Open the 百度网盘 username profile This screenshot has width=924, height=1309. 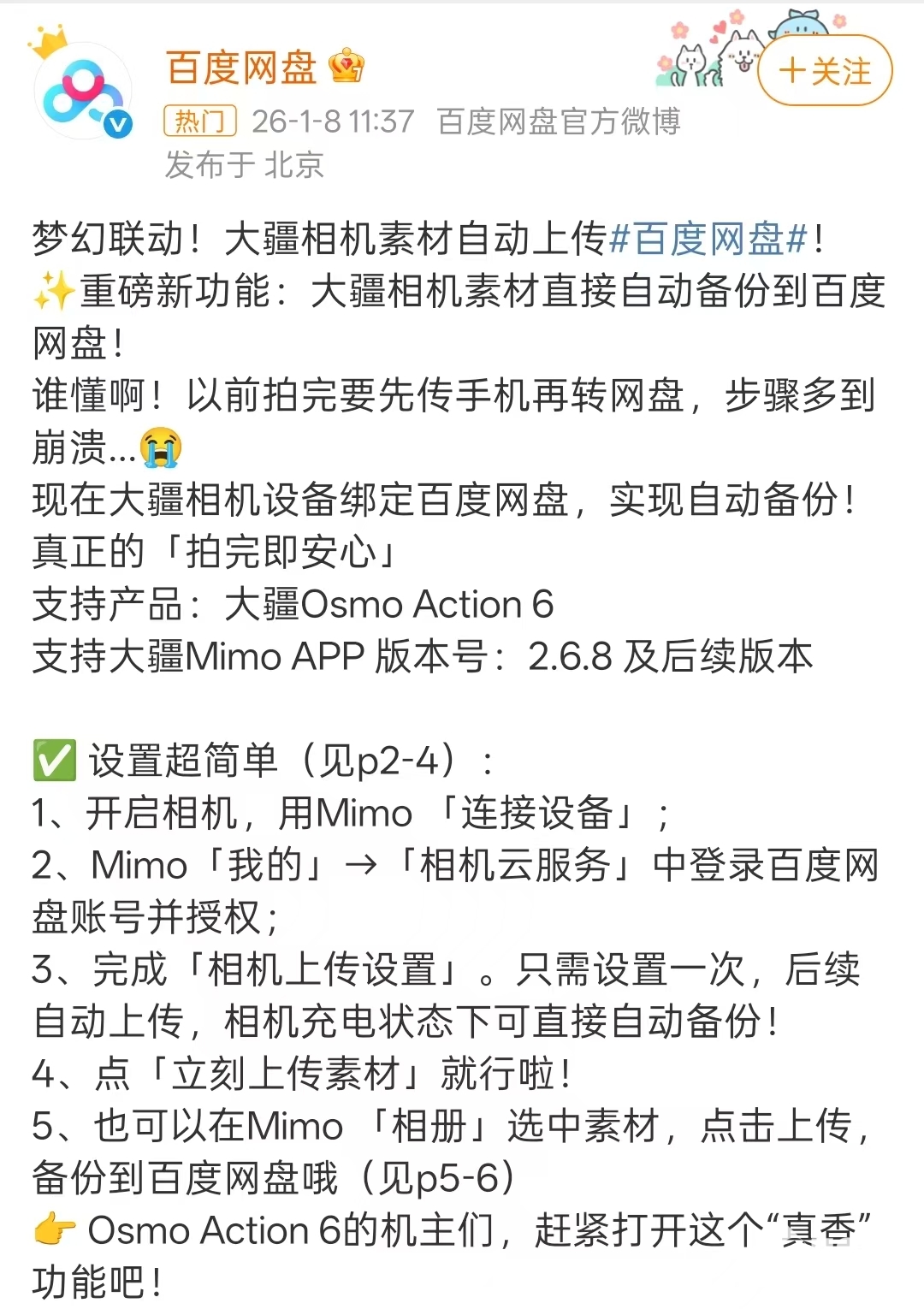(x=241, y=68)
